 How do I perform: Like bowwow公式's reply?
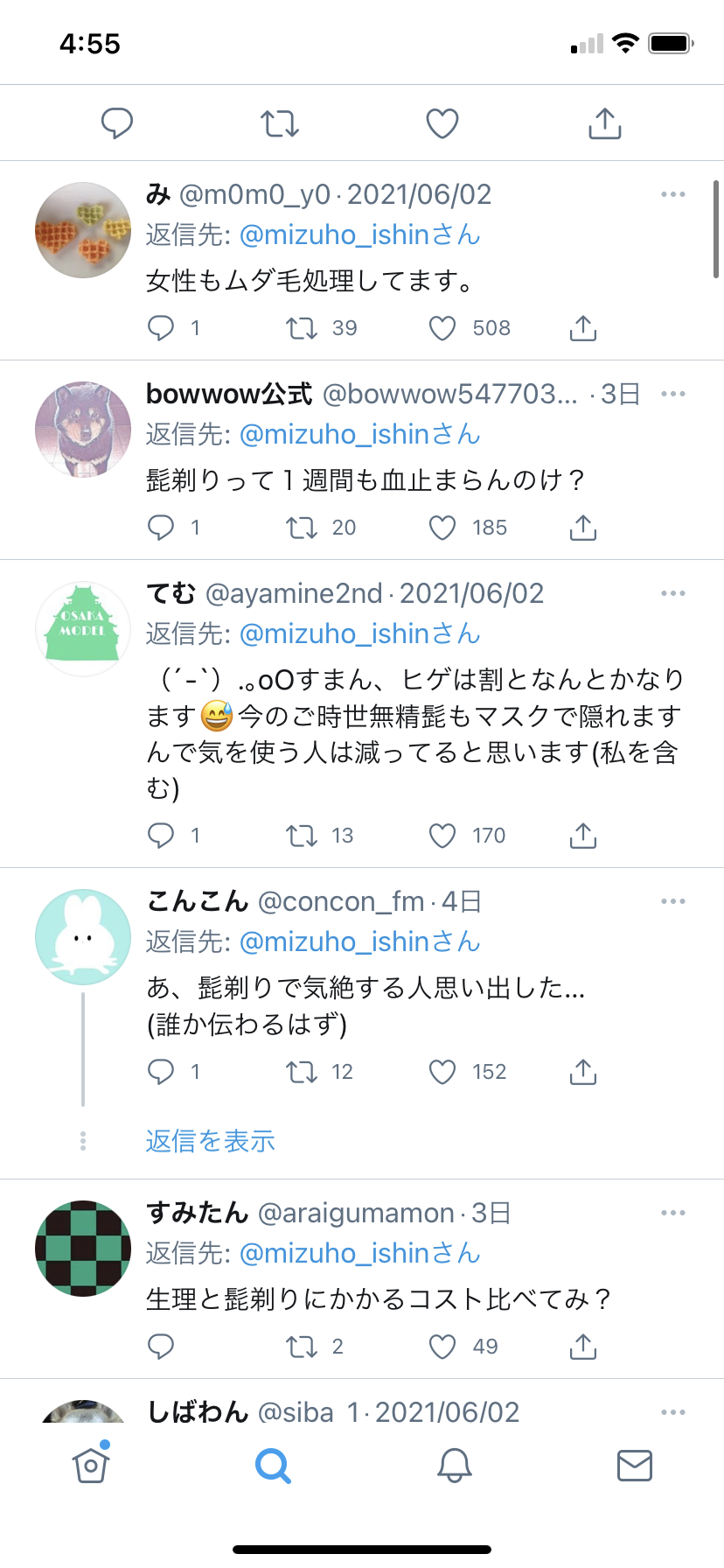pos(442,528)
